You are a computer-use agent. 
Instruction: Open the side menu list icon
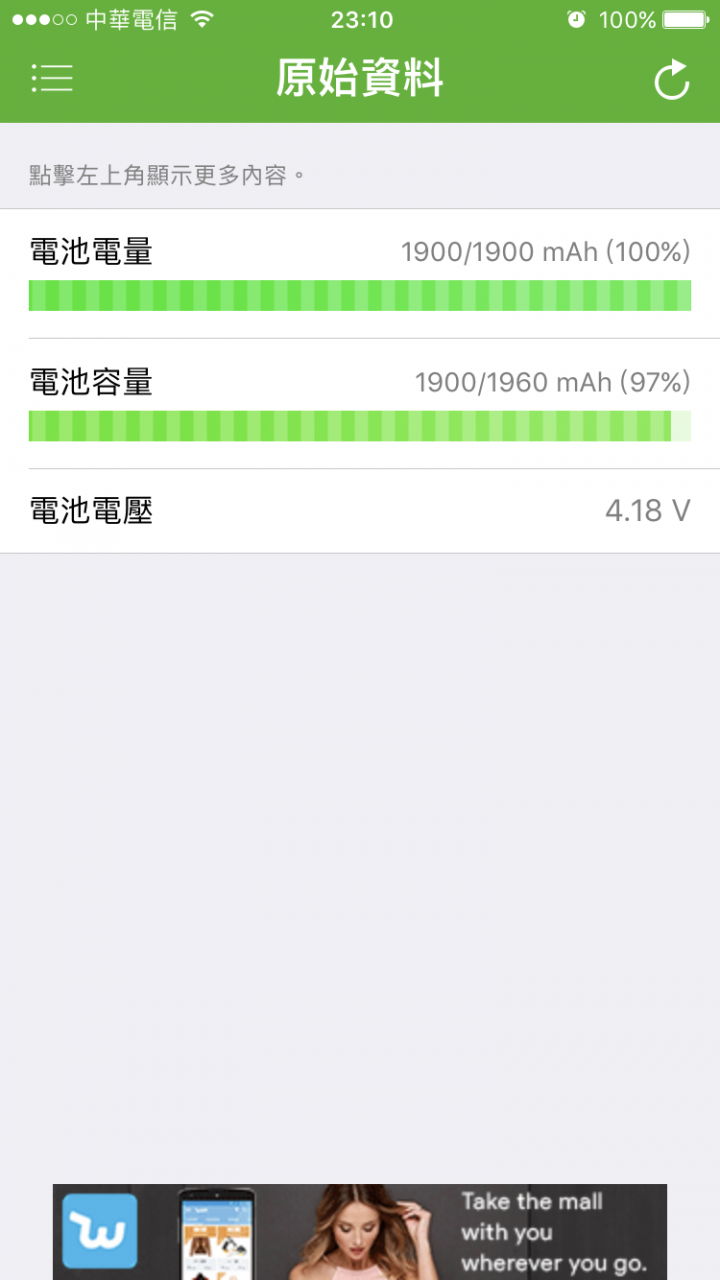(x=52, y=79)
